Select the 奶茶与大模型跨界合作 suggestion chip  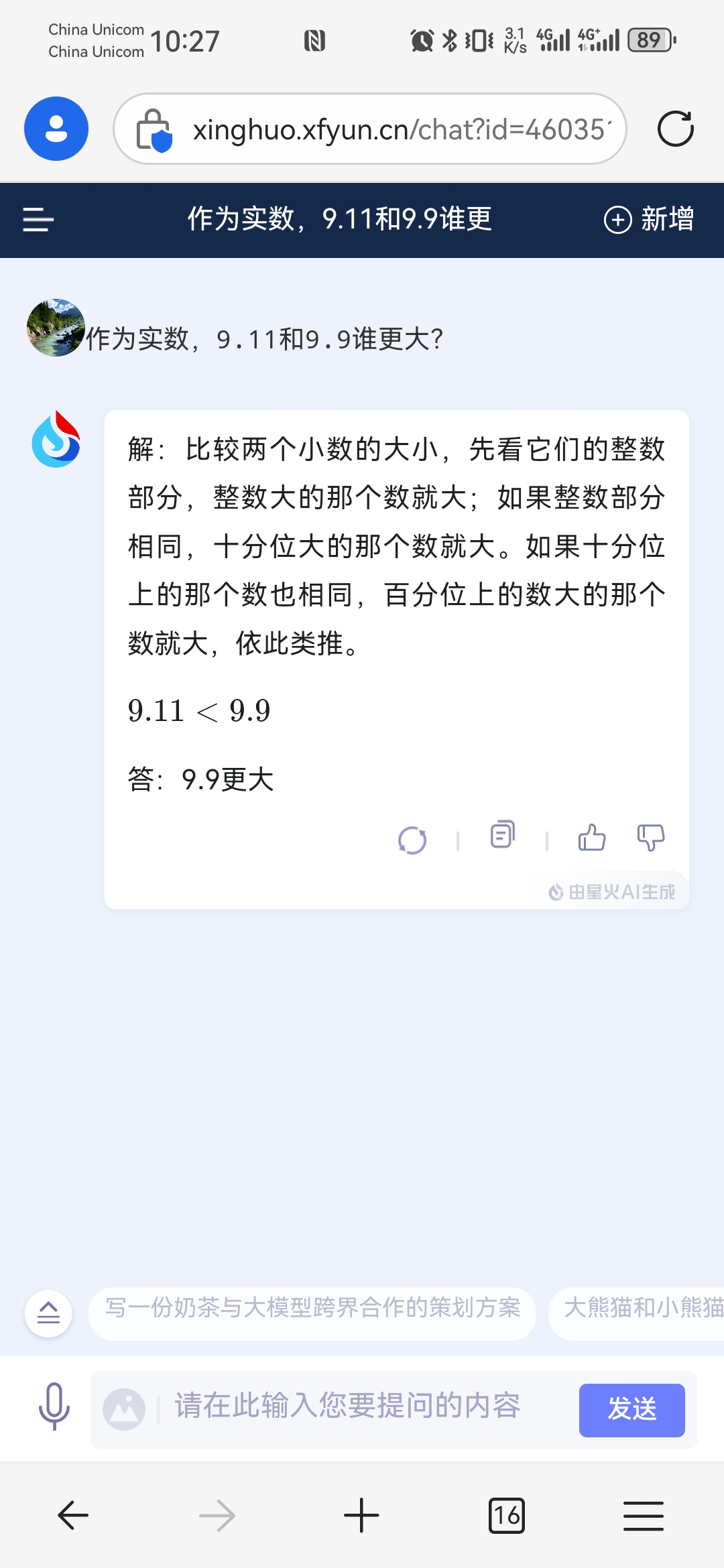[x=312, y=1308]
